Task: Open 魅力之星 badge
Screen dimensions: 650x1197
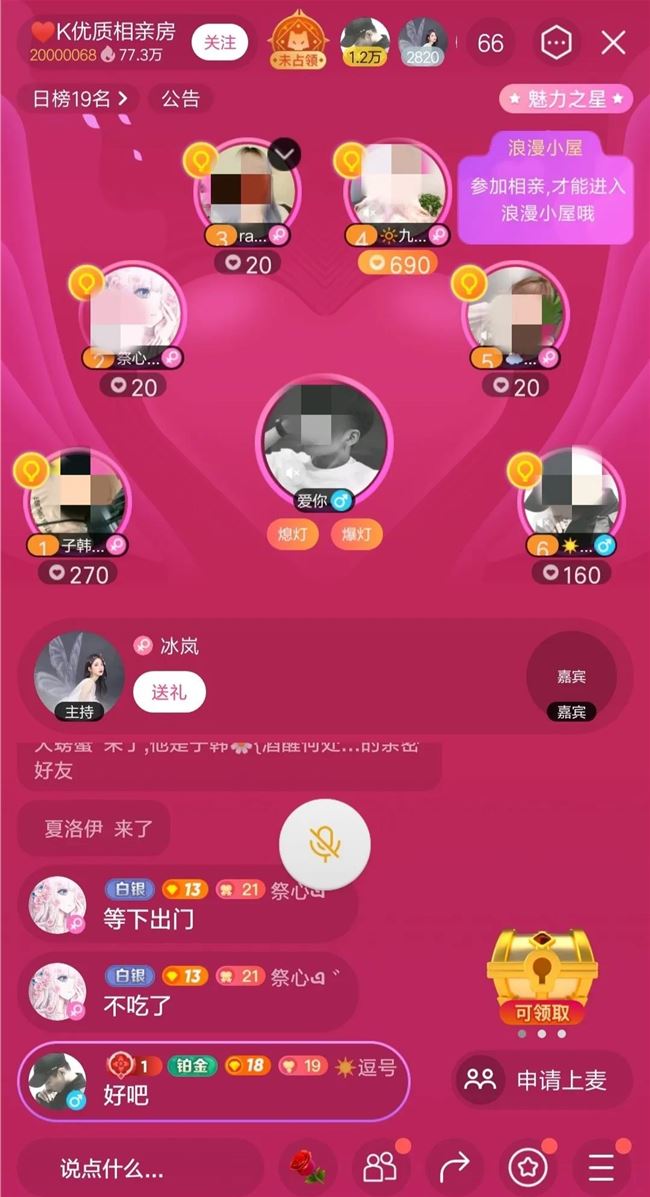Action: [566, 99]
